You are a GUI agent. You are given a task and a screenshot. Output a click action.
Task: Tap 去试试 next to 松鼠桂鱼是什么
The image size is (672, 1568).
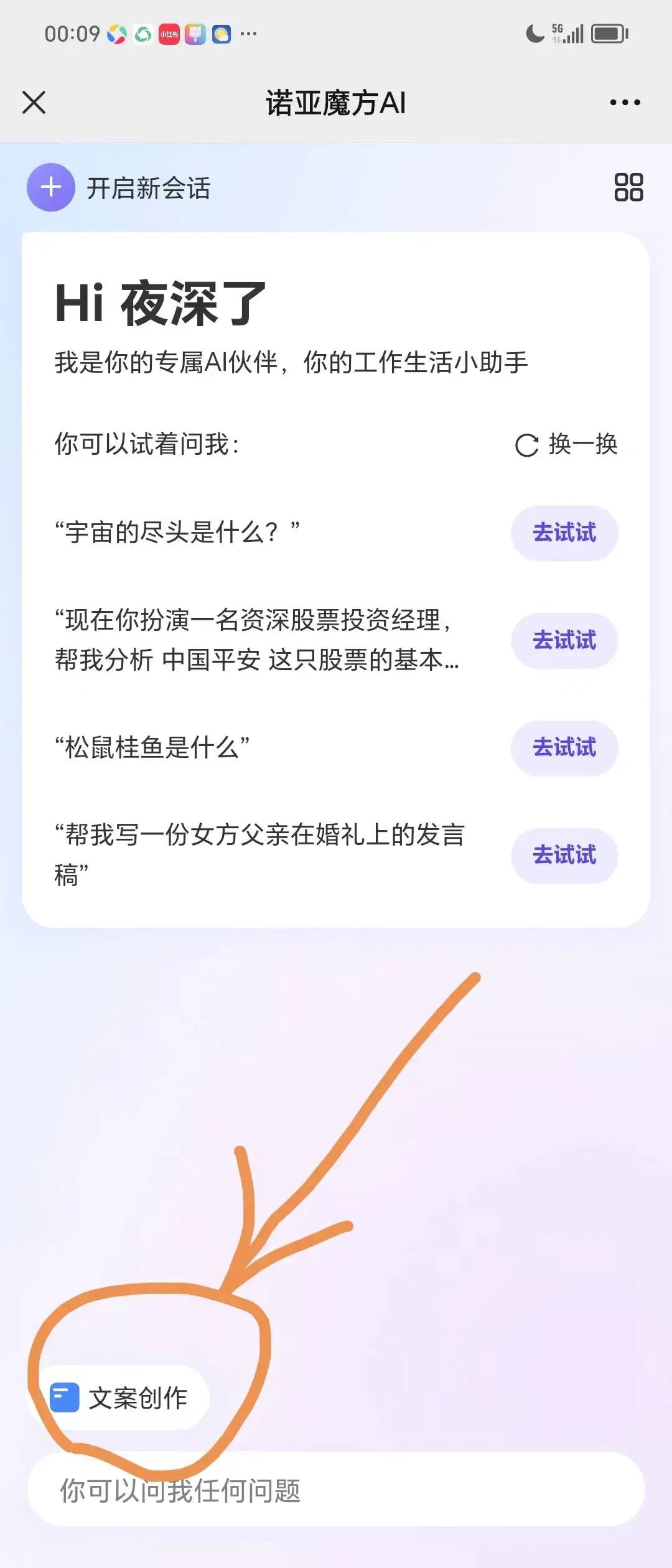pos(563,749)
